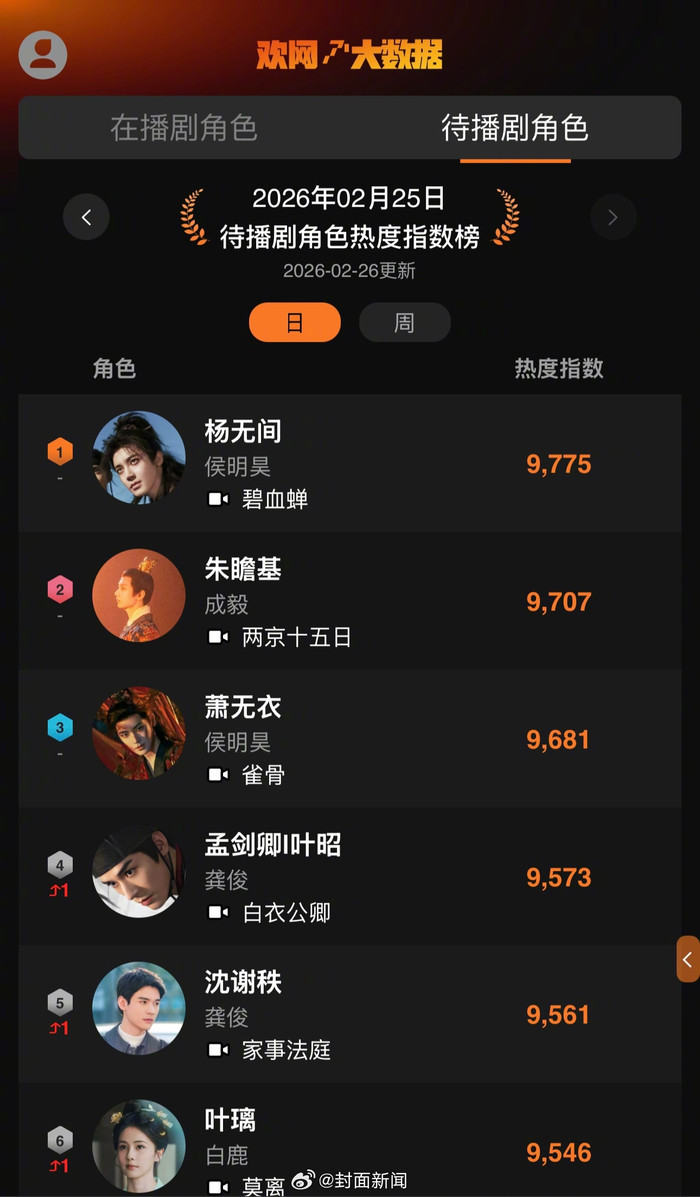Select the 日 daily ranking
The image size is (700, 1197).
tap(295, 323)
